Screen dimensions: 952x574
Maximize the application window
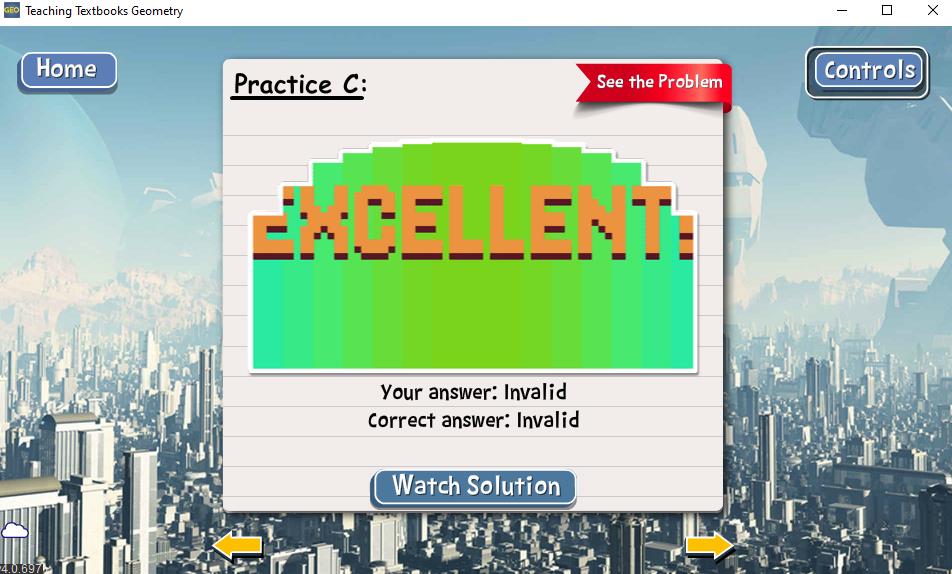[886, 11]
